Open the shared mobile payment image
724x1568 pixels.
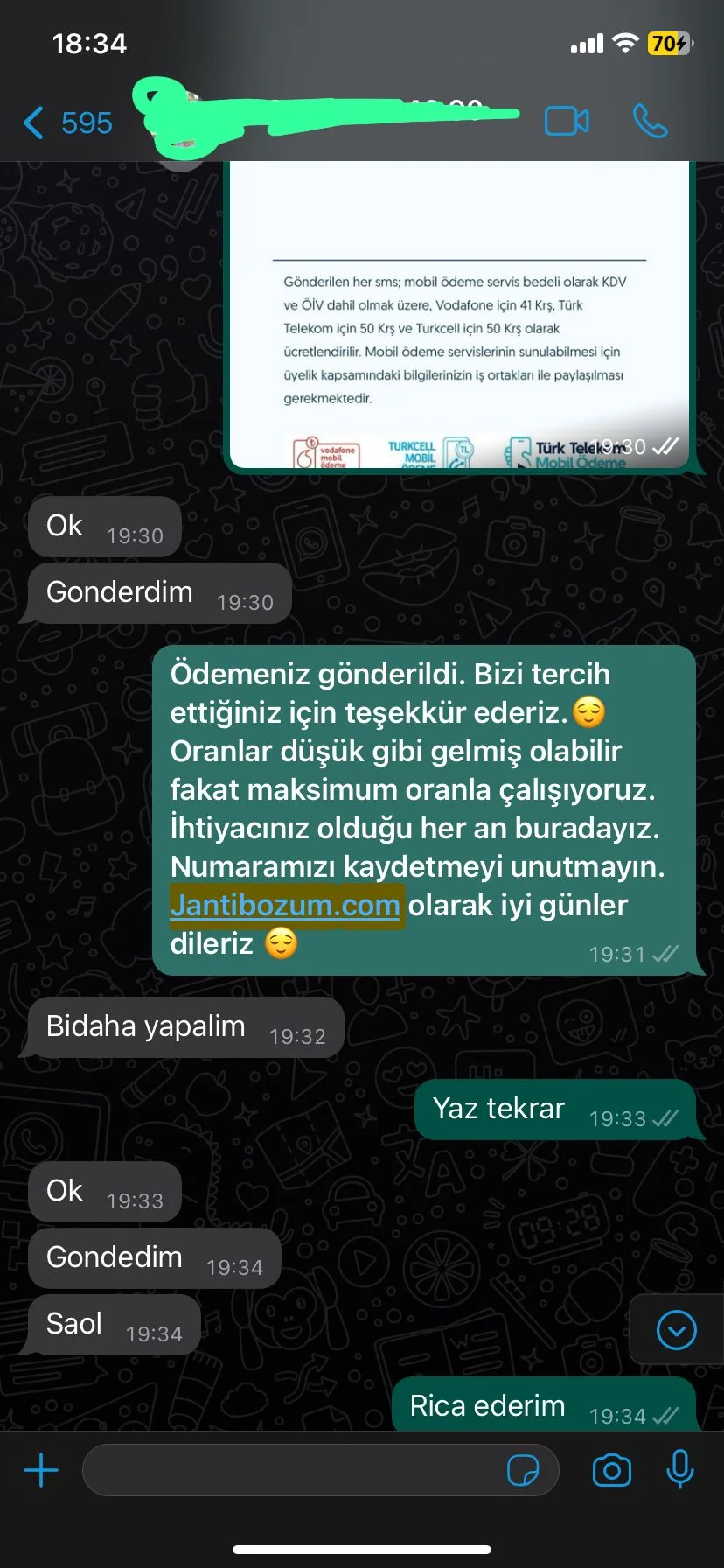458,332
